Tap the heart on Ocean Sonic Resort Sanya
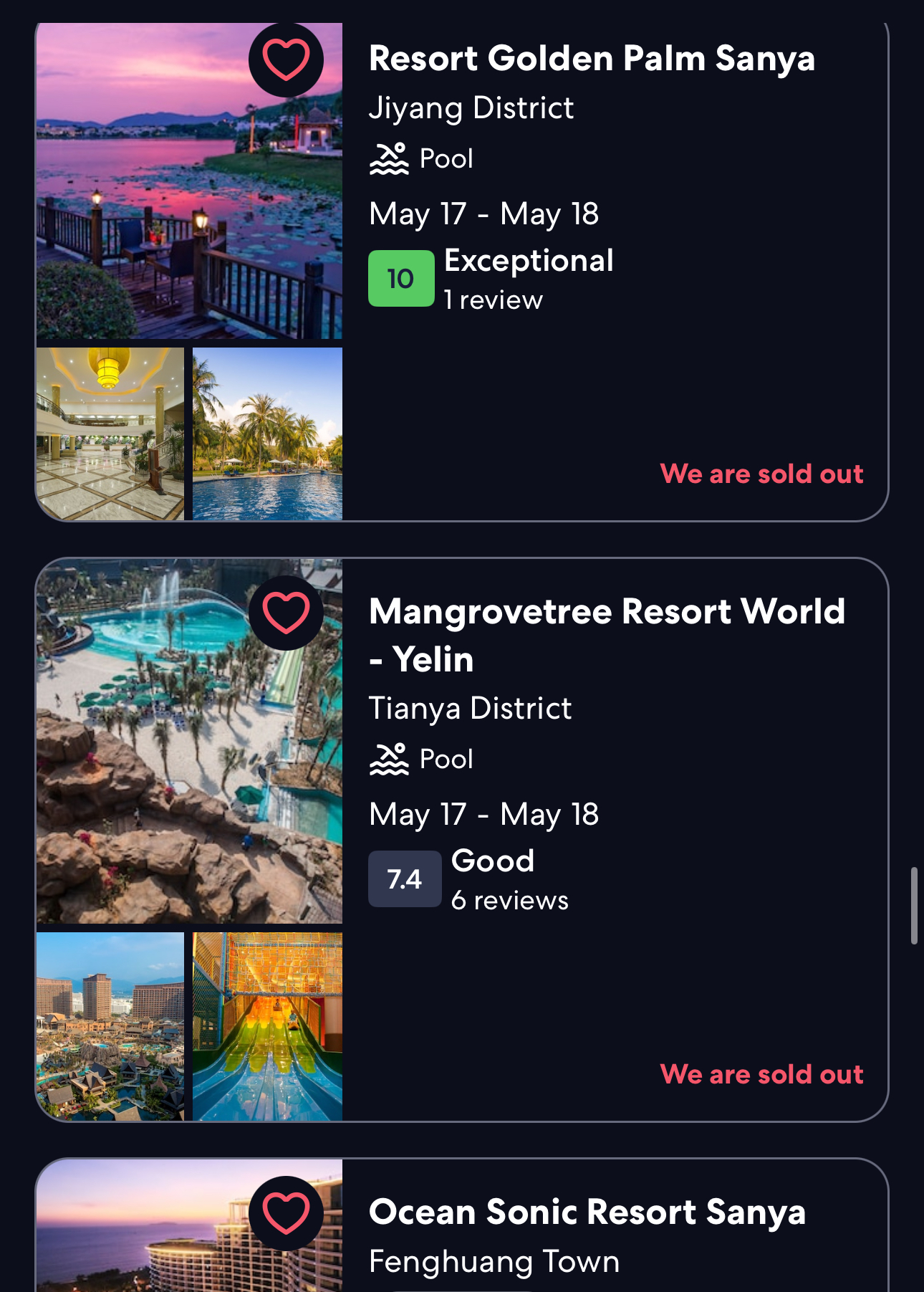Image resolution: width=924 pixels, height=1292 pixels. pos(286,1214)
